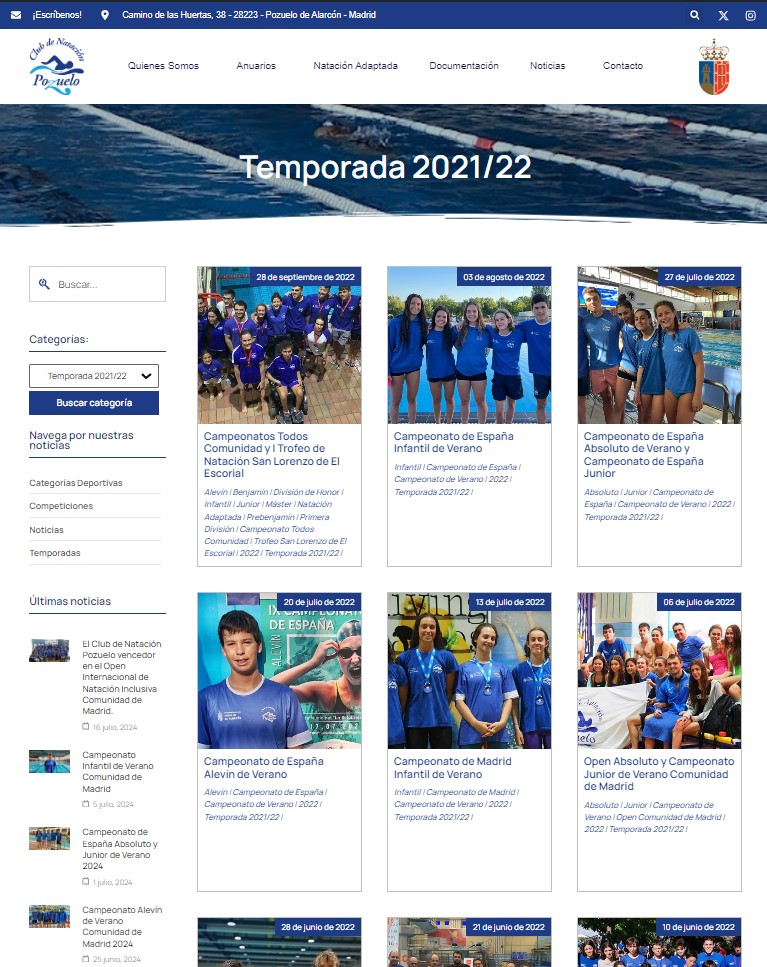This screenshot has height=967, width=767.
Task: Open latest news about Open Internacional Natación Inclusiva
Action: coord(121,677)
